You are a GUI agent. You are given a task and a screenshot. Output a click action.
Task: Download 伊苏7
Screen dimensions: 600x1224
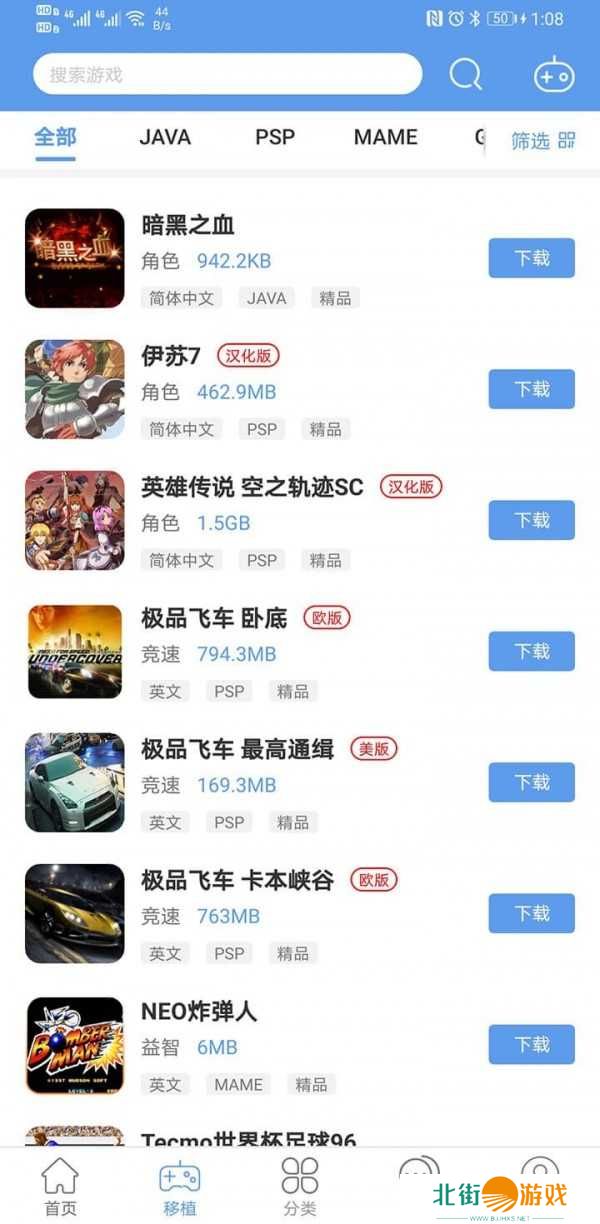tap(531, 389)
